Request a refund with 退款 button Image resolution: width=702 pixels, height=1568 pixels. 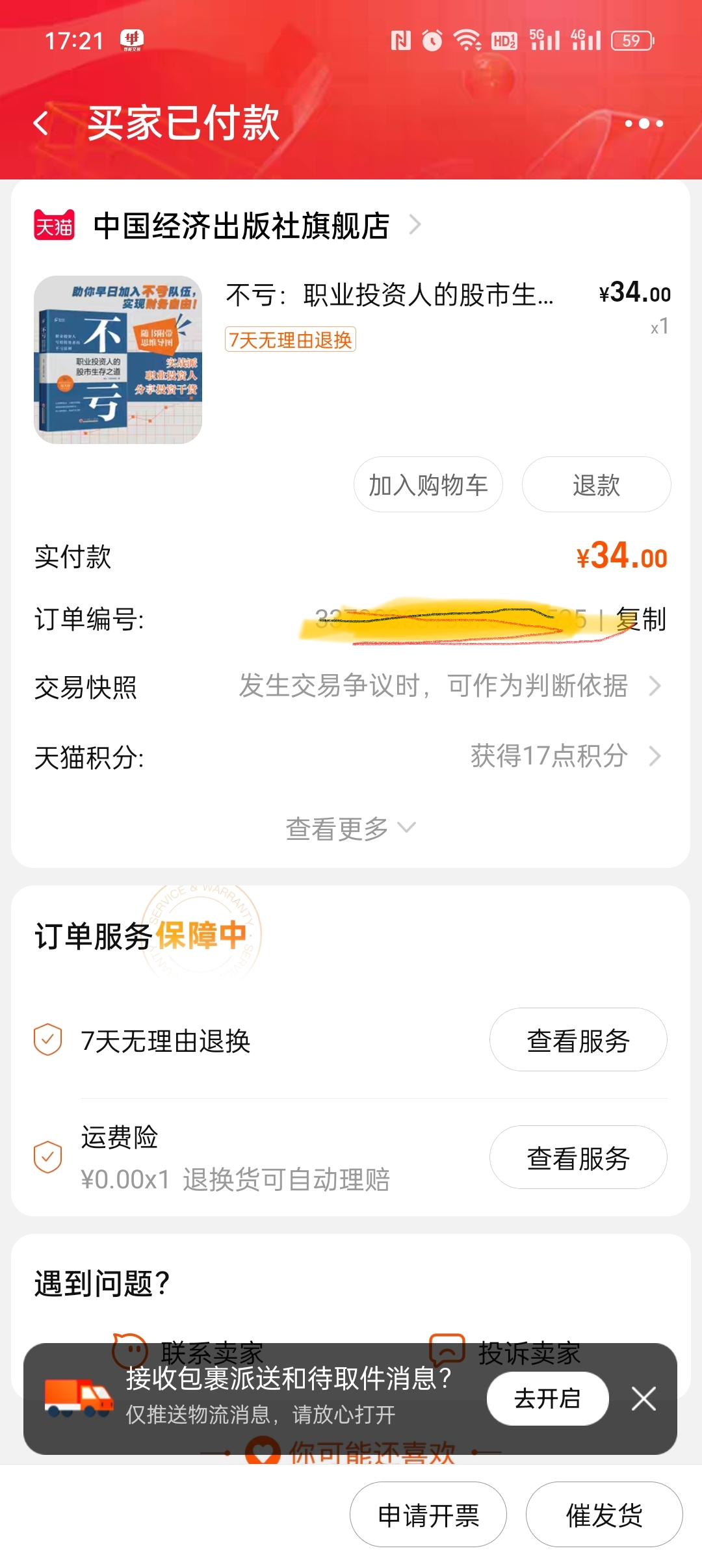596,485
